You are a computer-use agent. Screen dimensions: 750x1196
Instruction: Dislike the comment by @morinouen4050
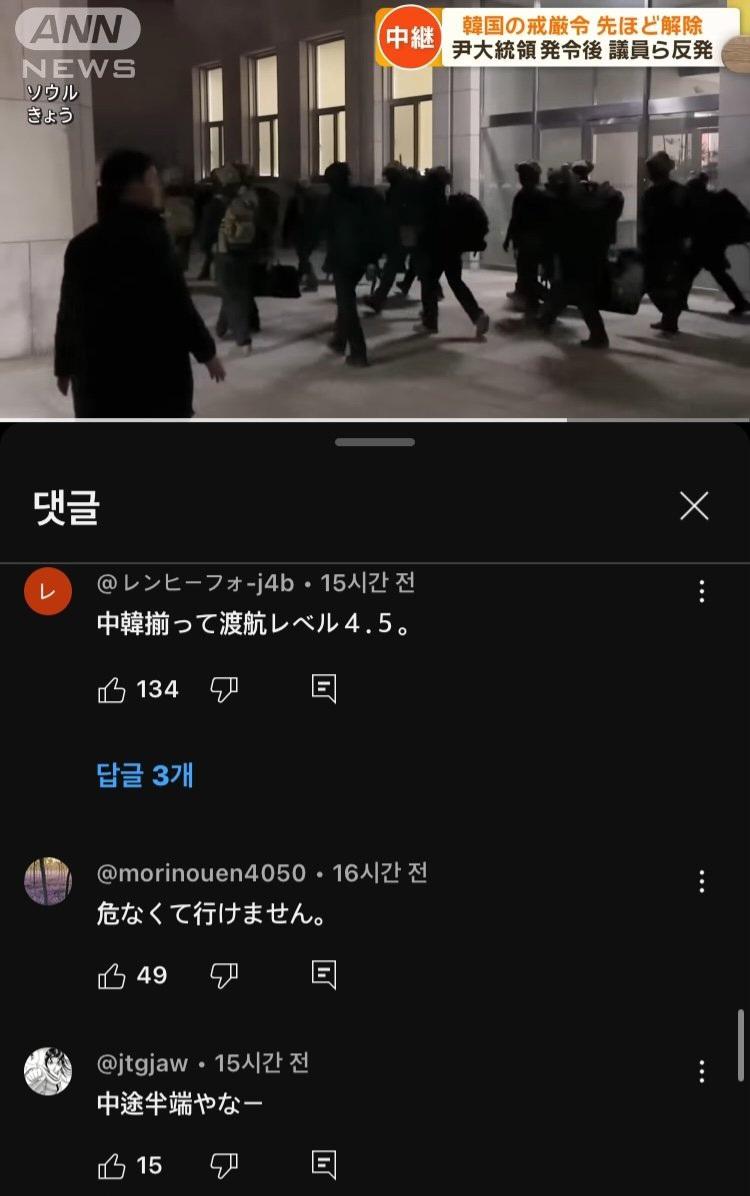click(224, 976)
